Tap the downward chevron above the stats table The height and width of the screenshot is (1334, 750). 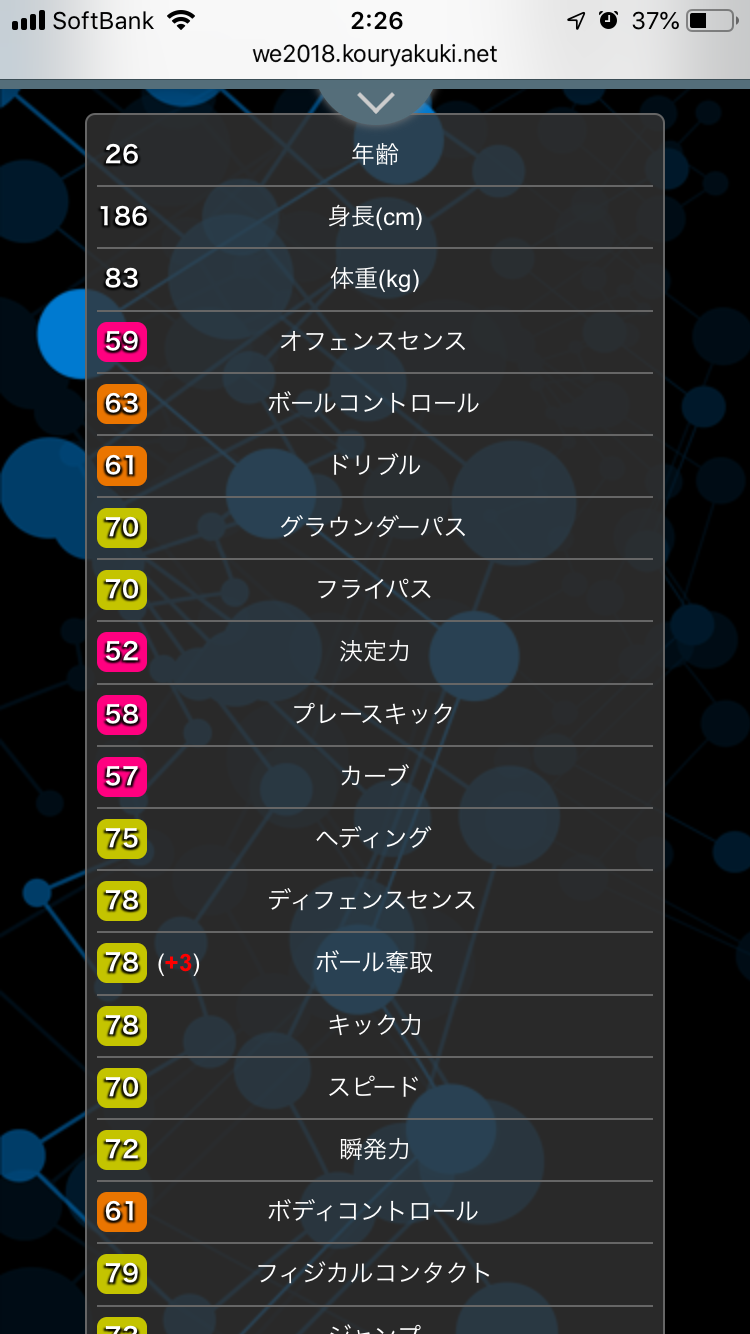pos(375,102)
